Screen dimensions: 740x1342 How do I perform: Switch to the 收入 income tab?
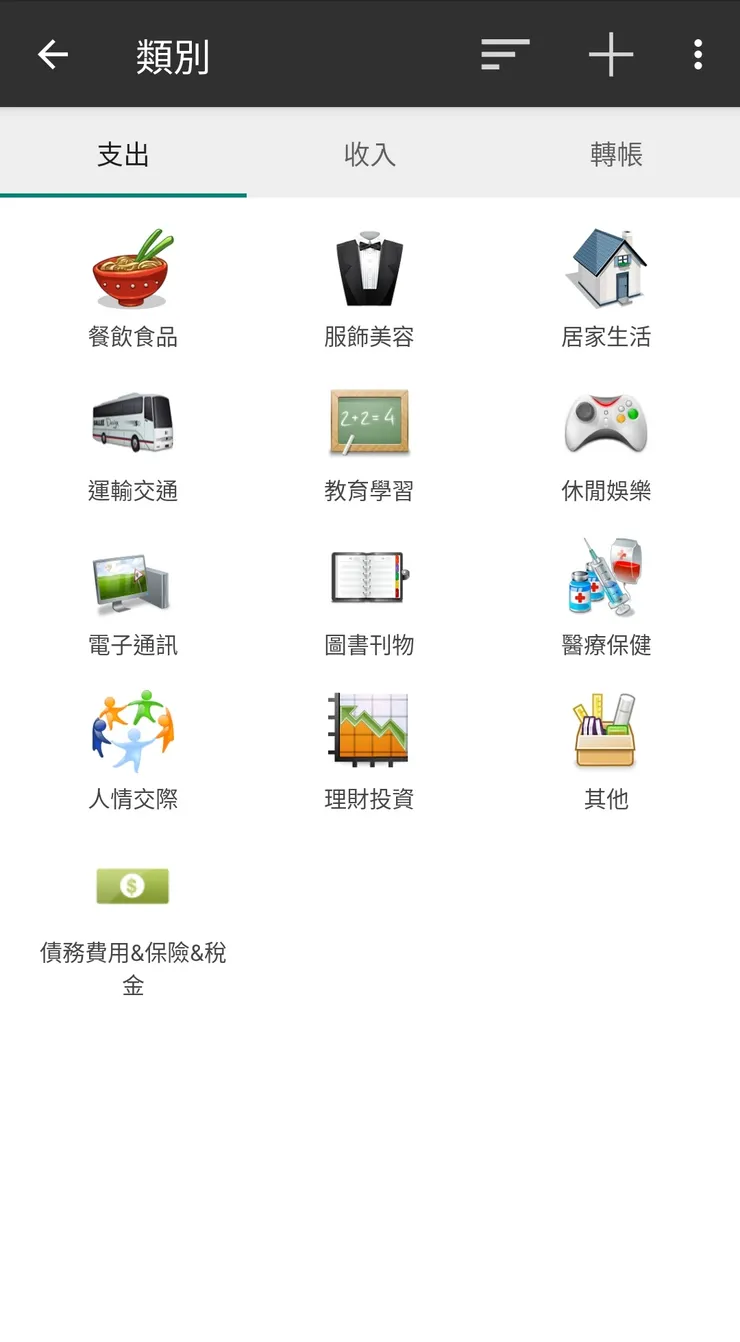coord(370,155)
